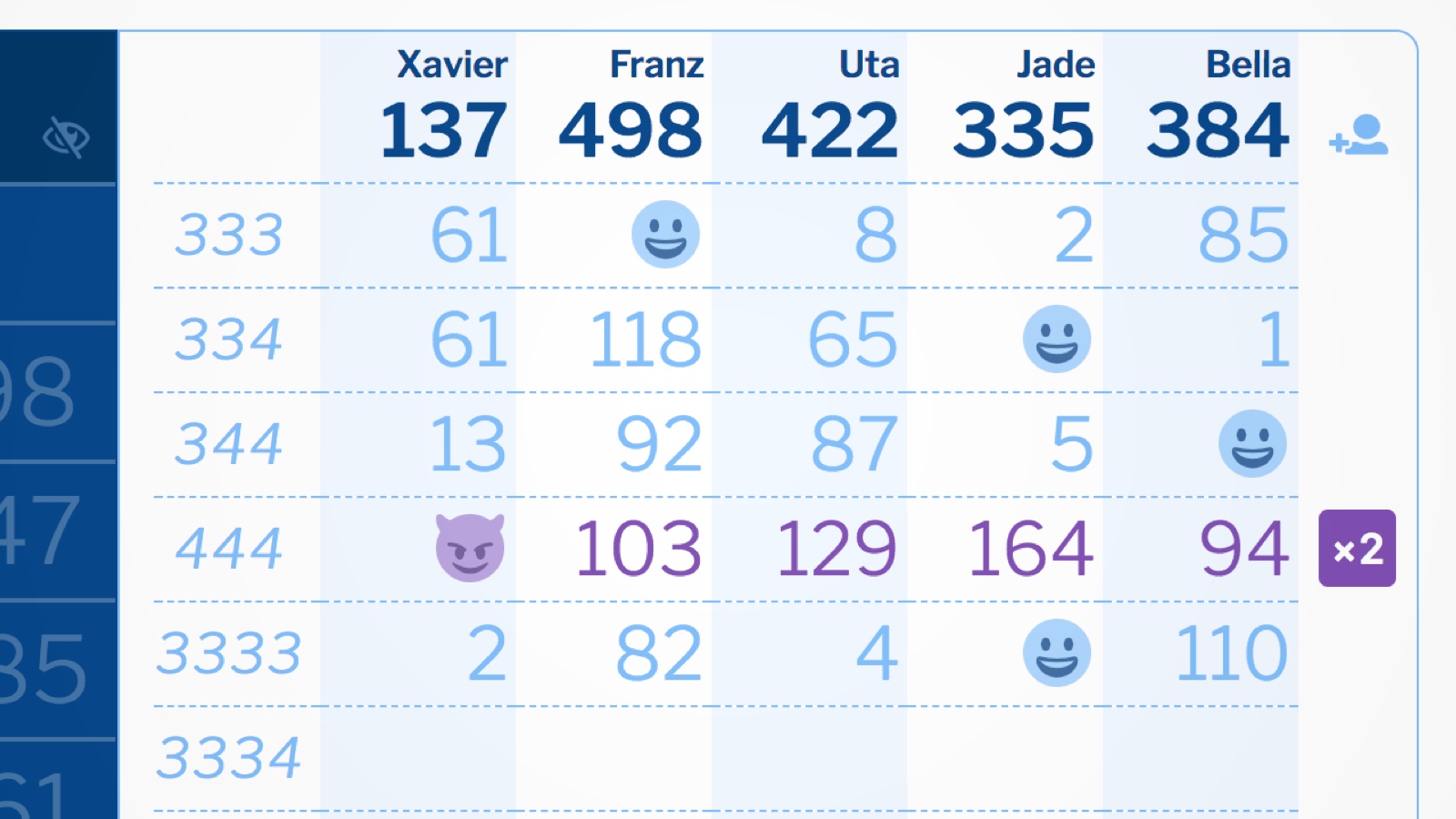Tap the x2 multiplier on row 444
This screenshot has height=819, width=1456.
coord(1357,549)
